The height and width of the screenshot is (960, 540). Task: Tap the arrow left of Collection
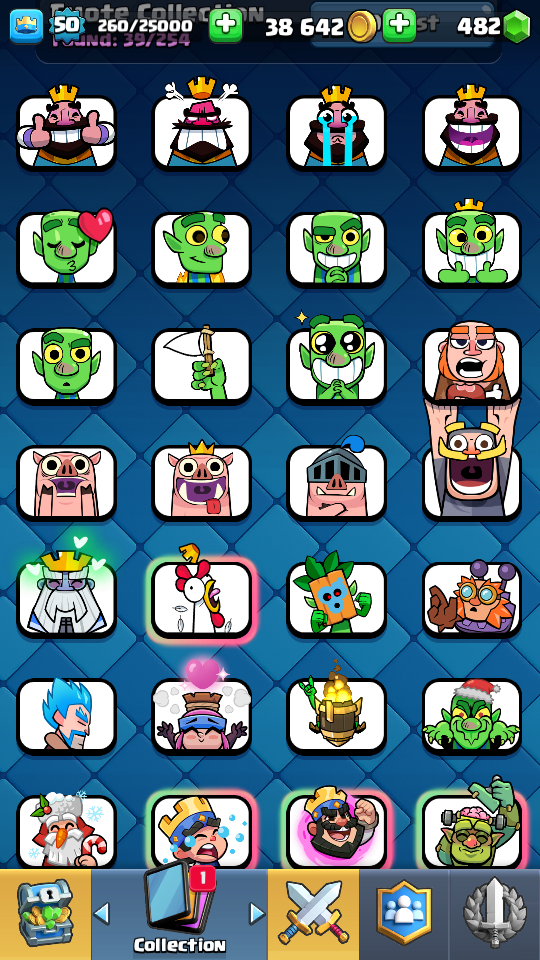tap(102, 913)
